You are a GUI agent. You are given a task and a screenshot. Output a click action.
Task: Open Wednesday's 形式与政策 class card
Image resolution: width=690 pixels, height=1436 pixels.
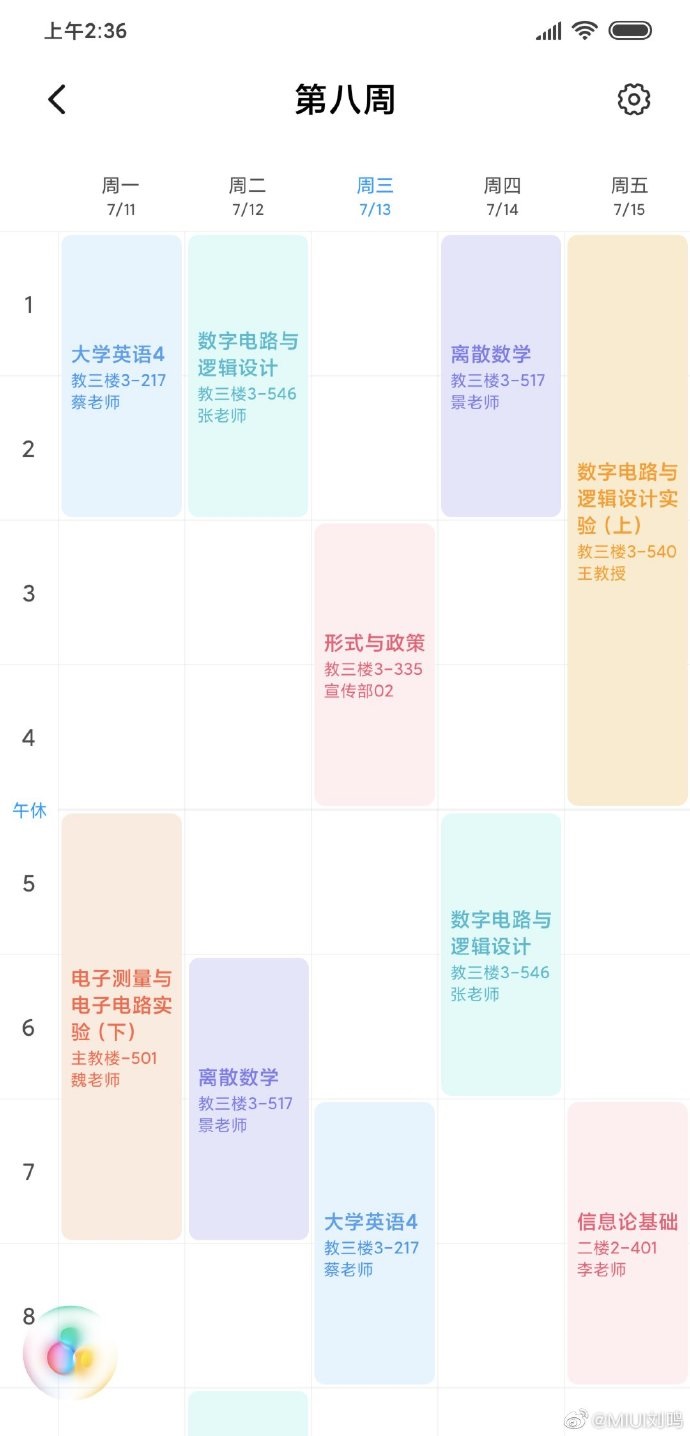[374, 664]
